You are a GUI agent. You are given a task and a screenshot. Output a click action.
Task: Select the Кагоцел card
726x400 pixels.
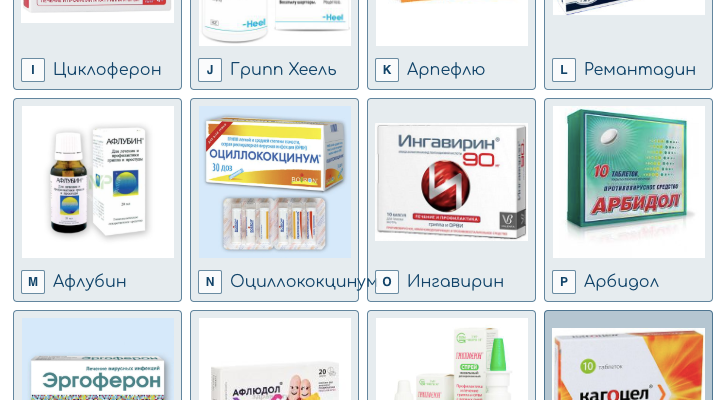(628, 360)
